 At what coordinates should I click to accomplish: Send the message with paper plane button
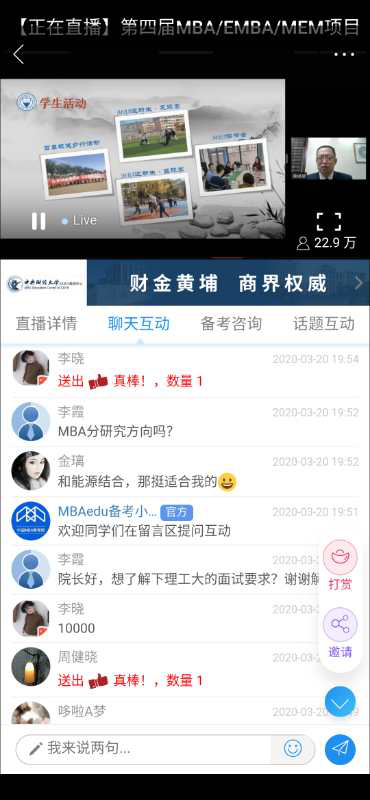click(x=340, y=749)
